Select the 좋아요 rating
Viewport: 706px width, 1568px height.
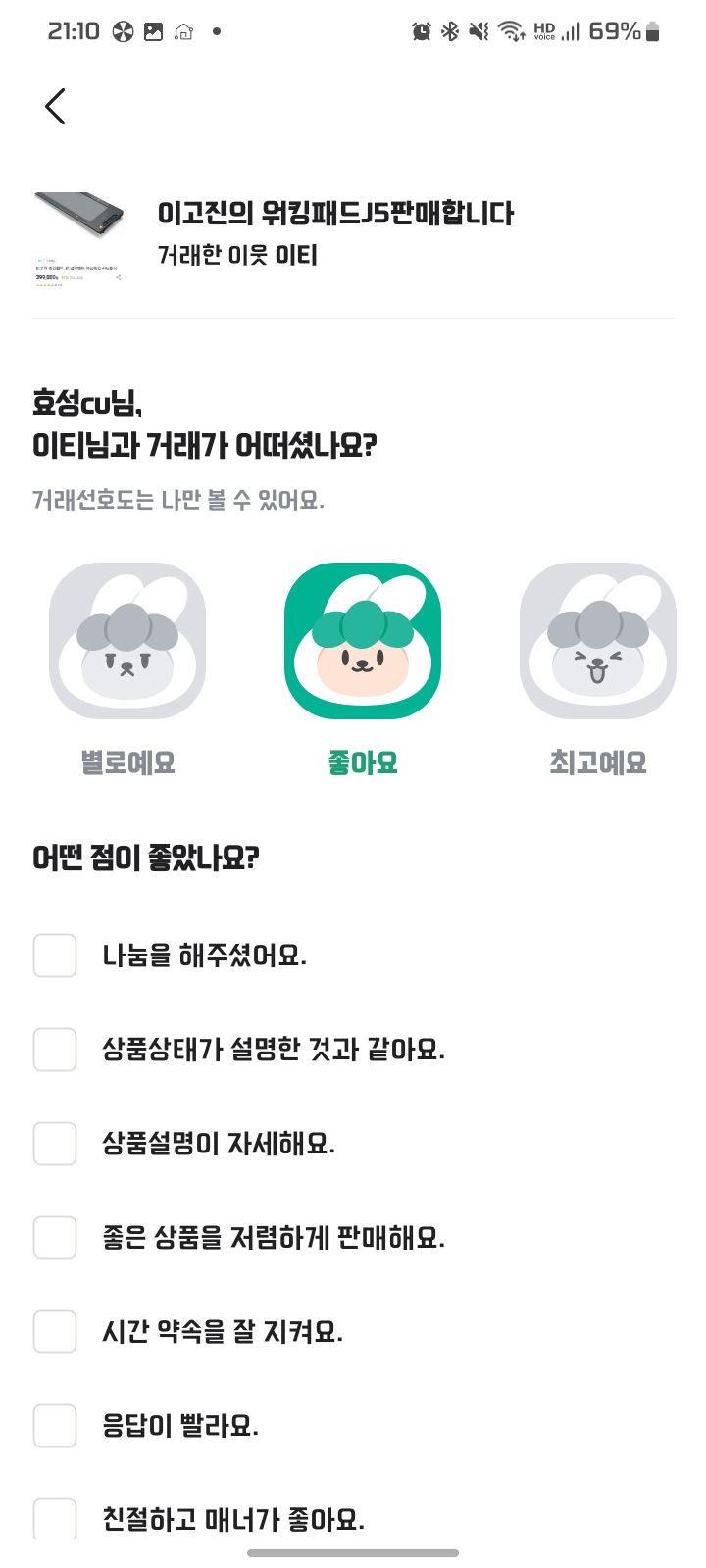click(363, 641)
